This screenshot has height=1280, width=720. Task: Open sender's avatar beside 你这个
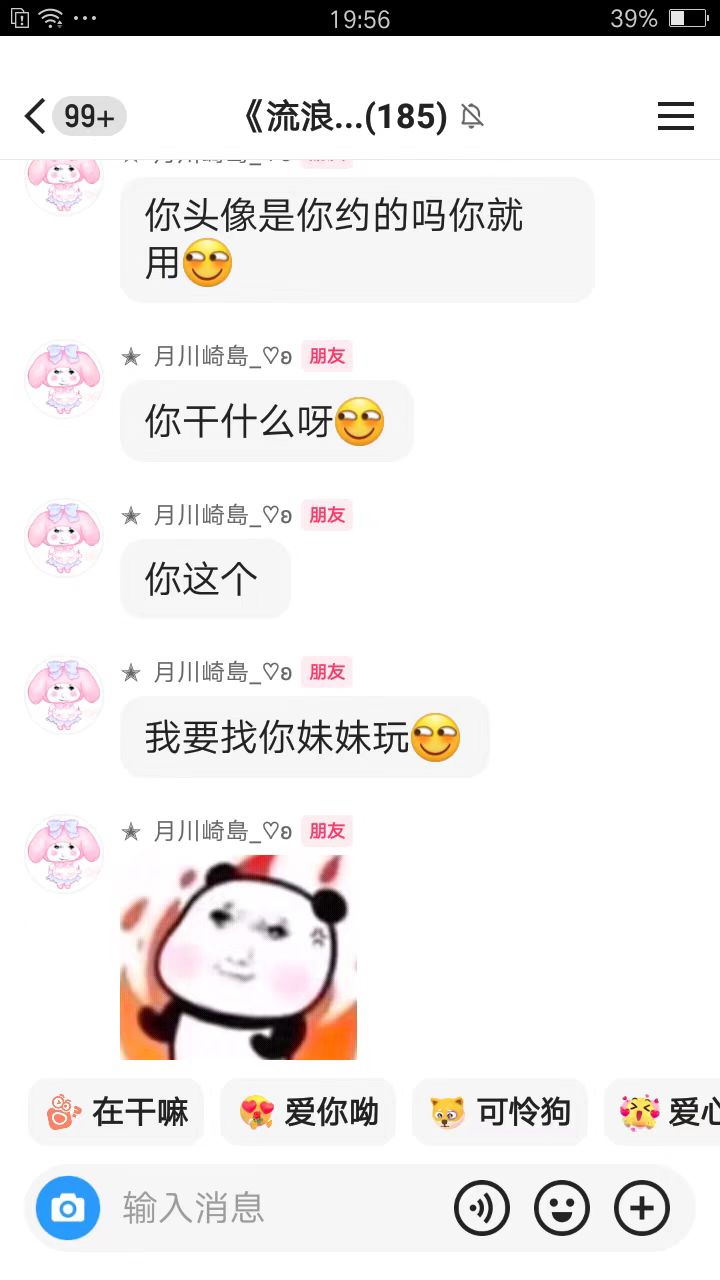coord(64,537)
